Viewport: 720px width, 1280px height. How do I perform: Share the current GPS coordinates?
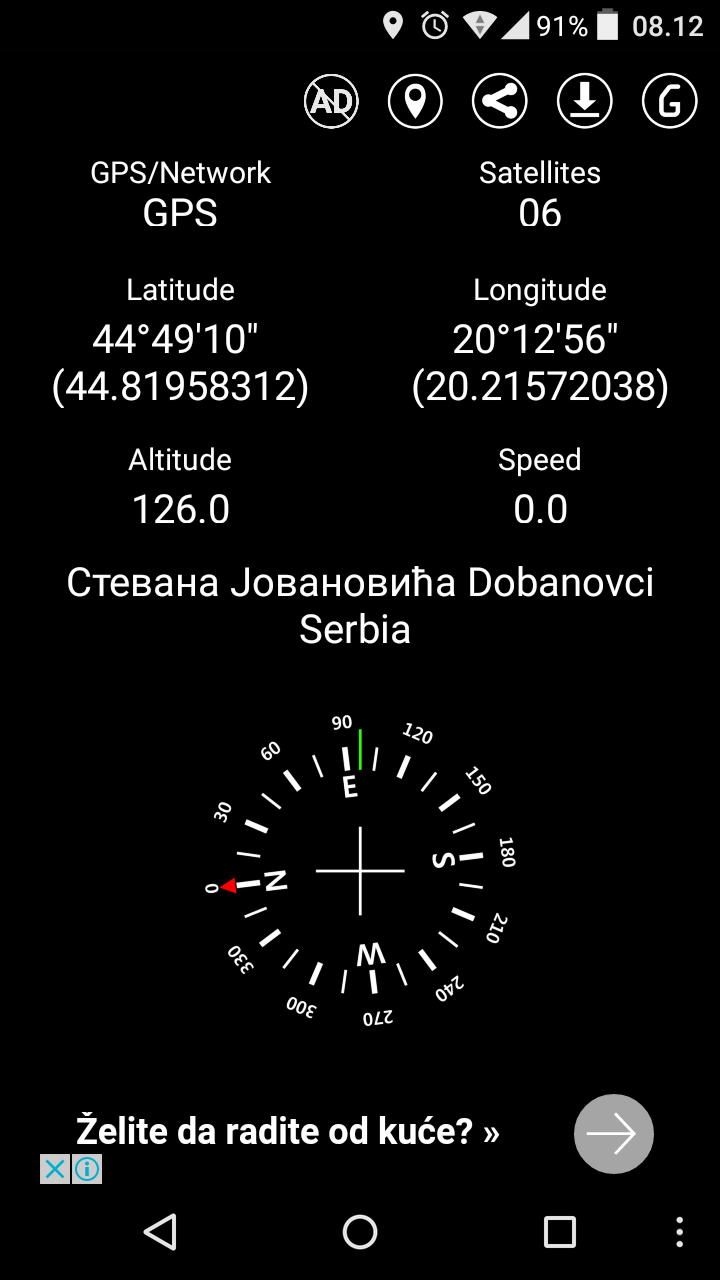[x=499, y=100]
